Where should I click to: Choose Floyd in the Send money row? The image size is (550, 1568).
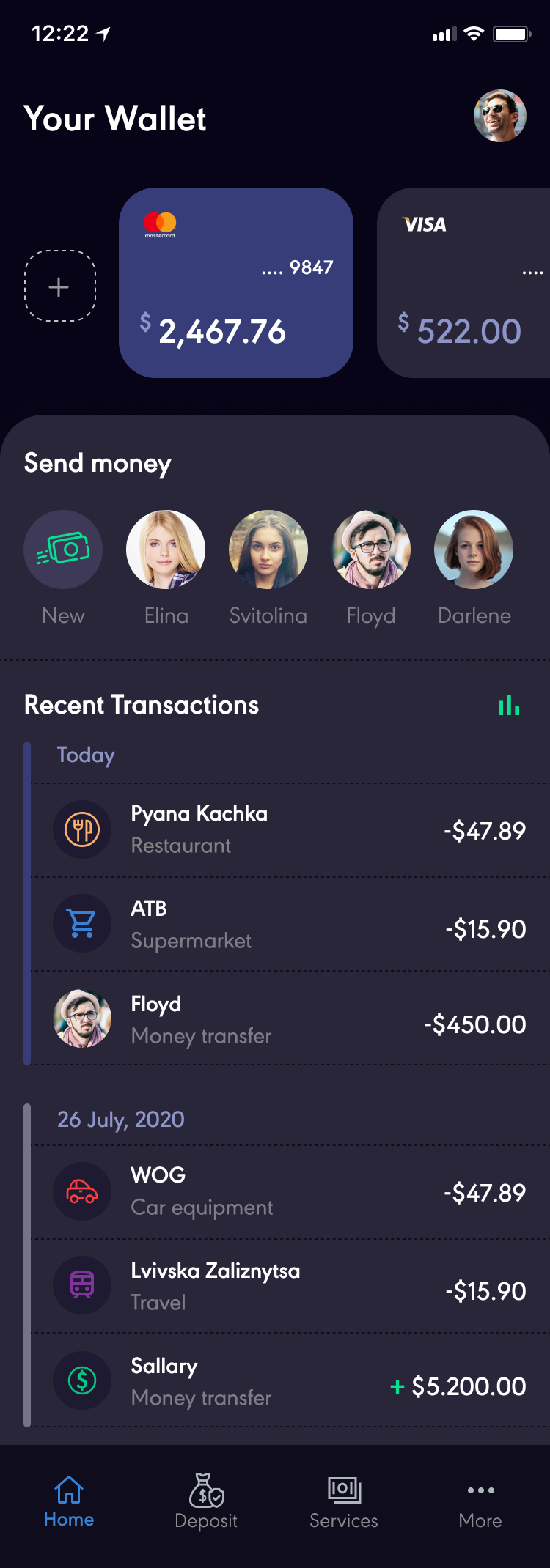point(371,550)
